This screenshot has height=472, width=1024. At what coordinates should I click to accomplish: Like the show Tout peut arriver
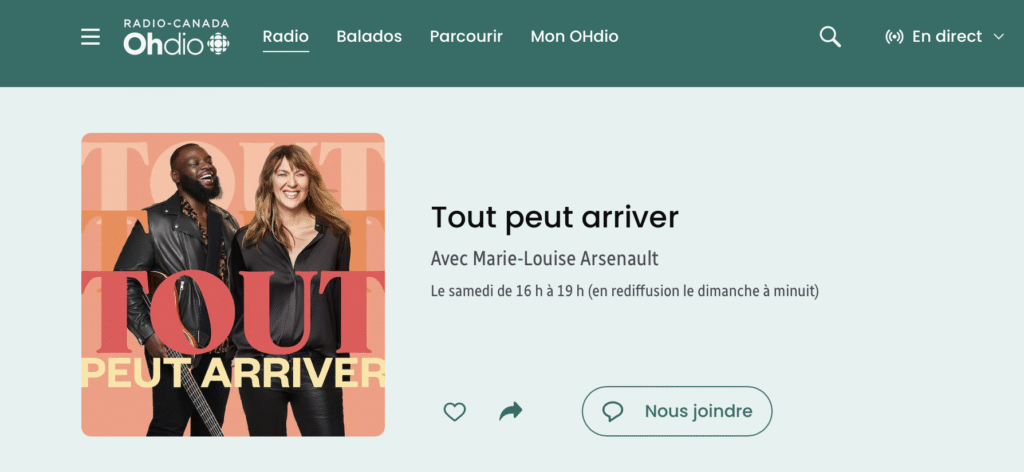(455, 411)
